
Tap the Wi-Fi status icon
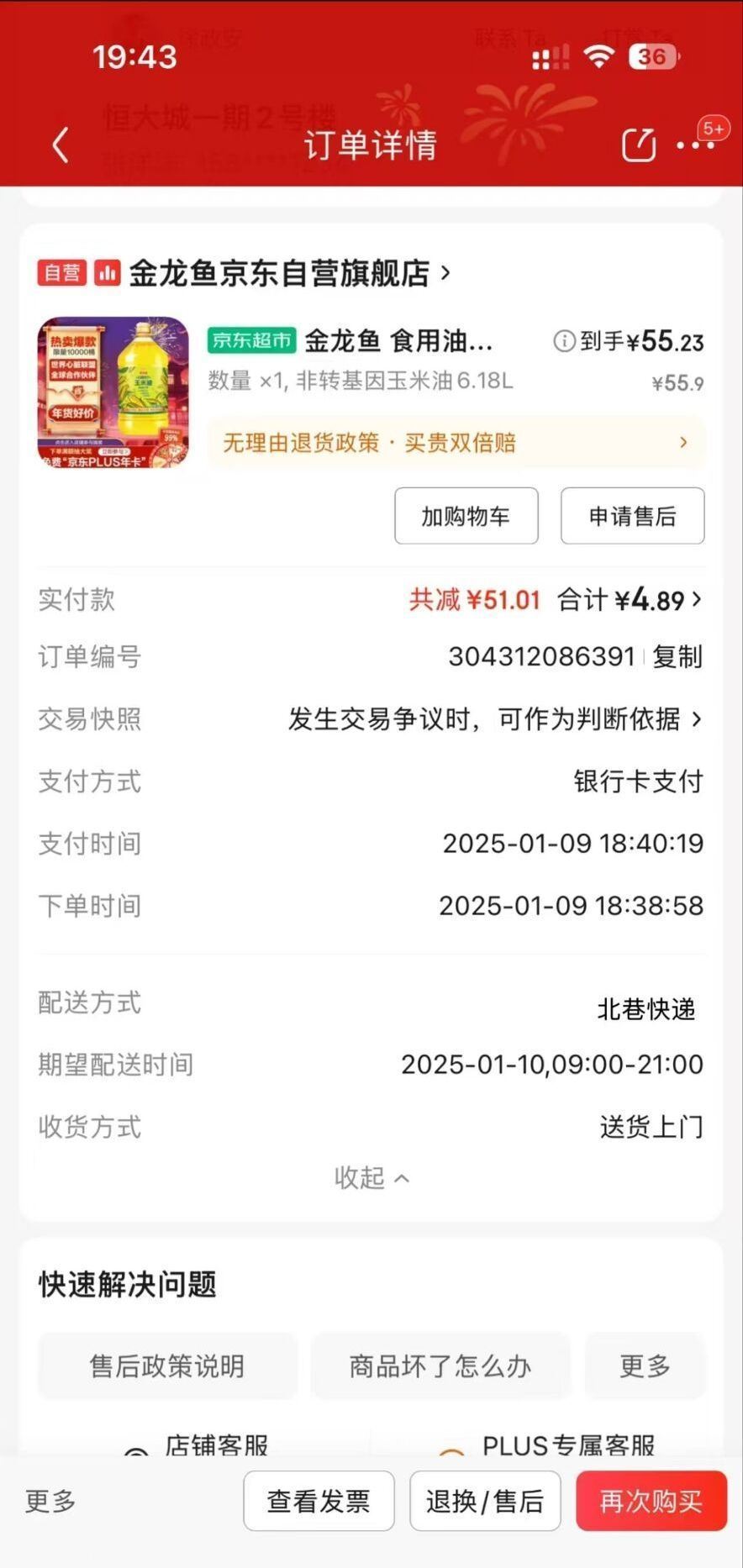coord(598,55)
